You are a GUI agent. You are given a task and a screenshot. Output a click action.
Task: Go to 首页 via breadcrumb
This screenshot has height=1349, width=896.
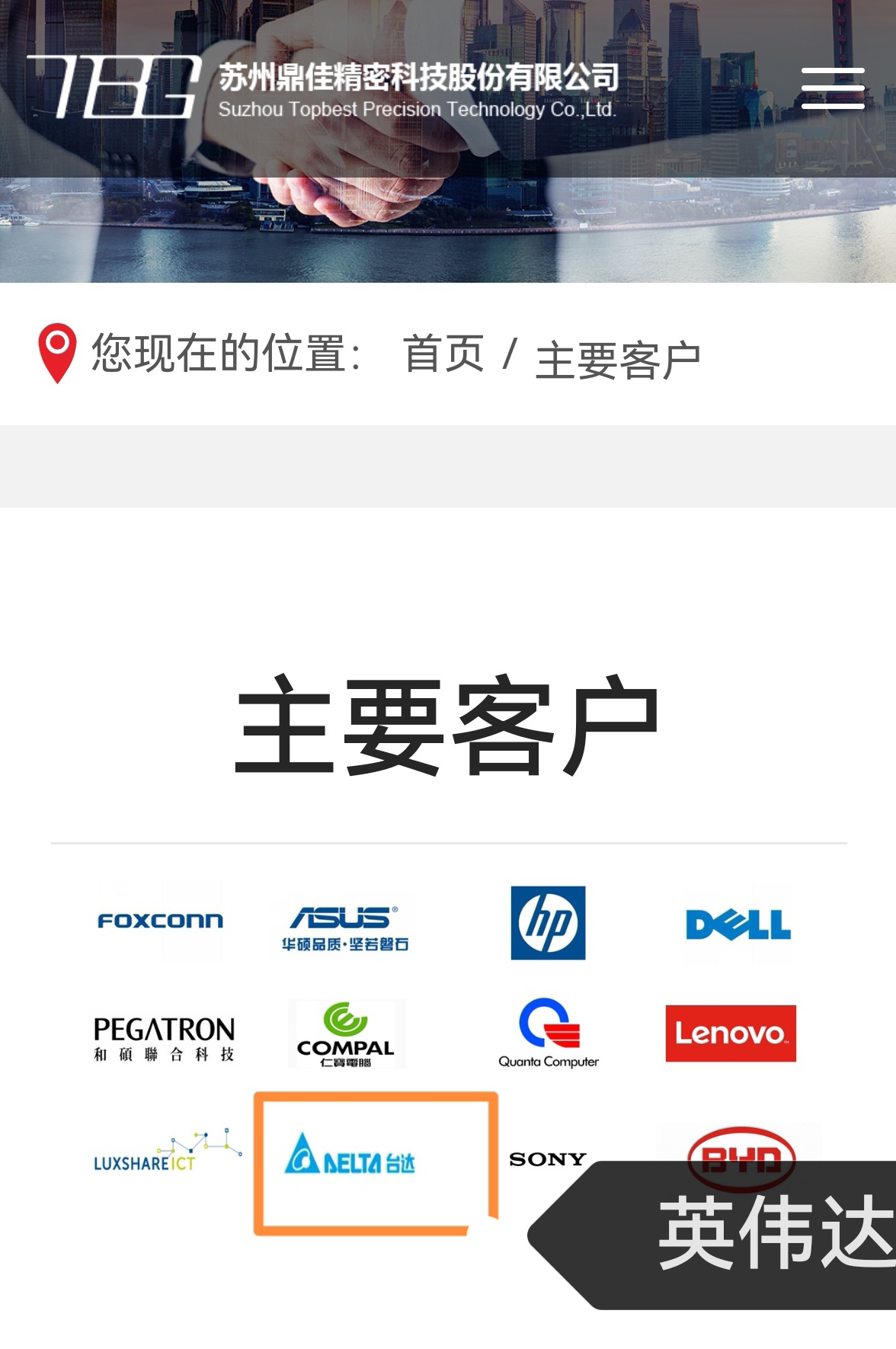coord(443,354)
